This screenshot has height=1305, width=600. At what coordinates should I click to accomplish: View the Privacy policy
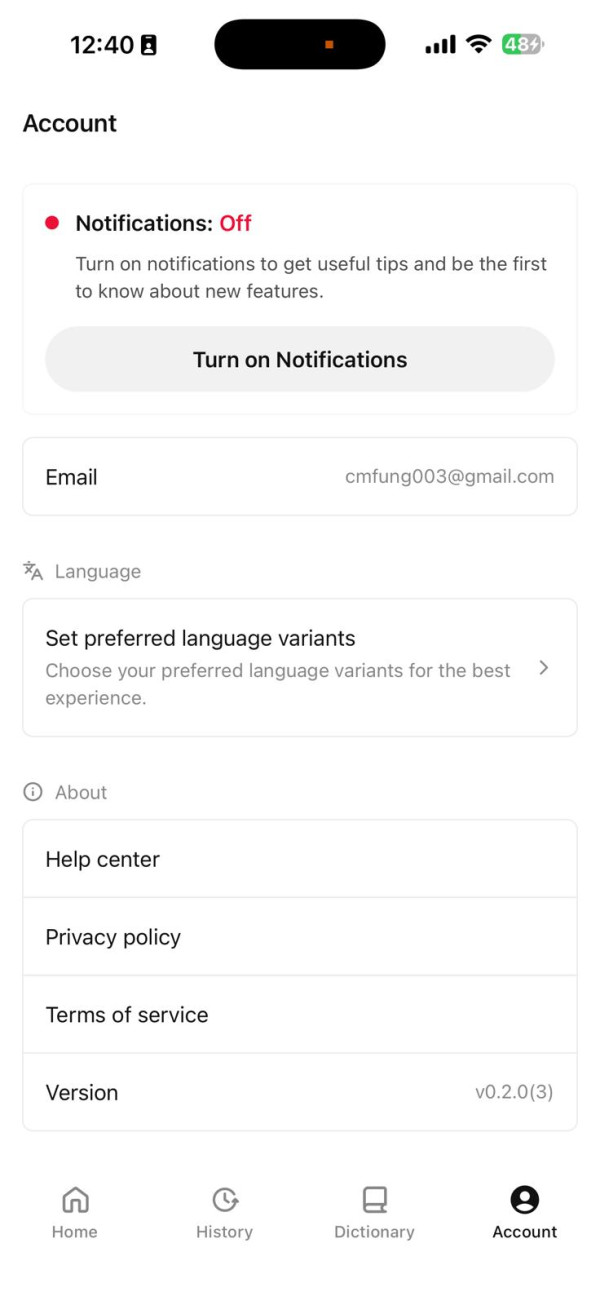(x=300, y=937)
